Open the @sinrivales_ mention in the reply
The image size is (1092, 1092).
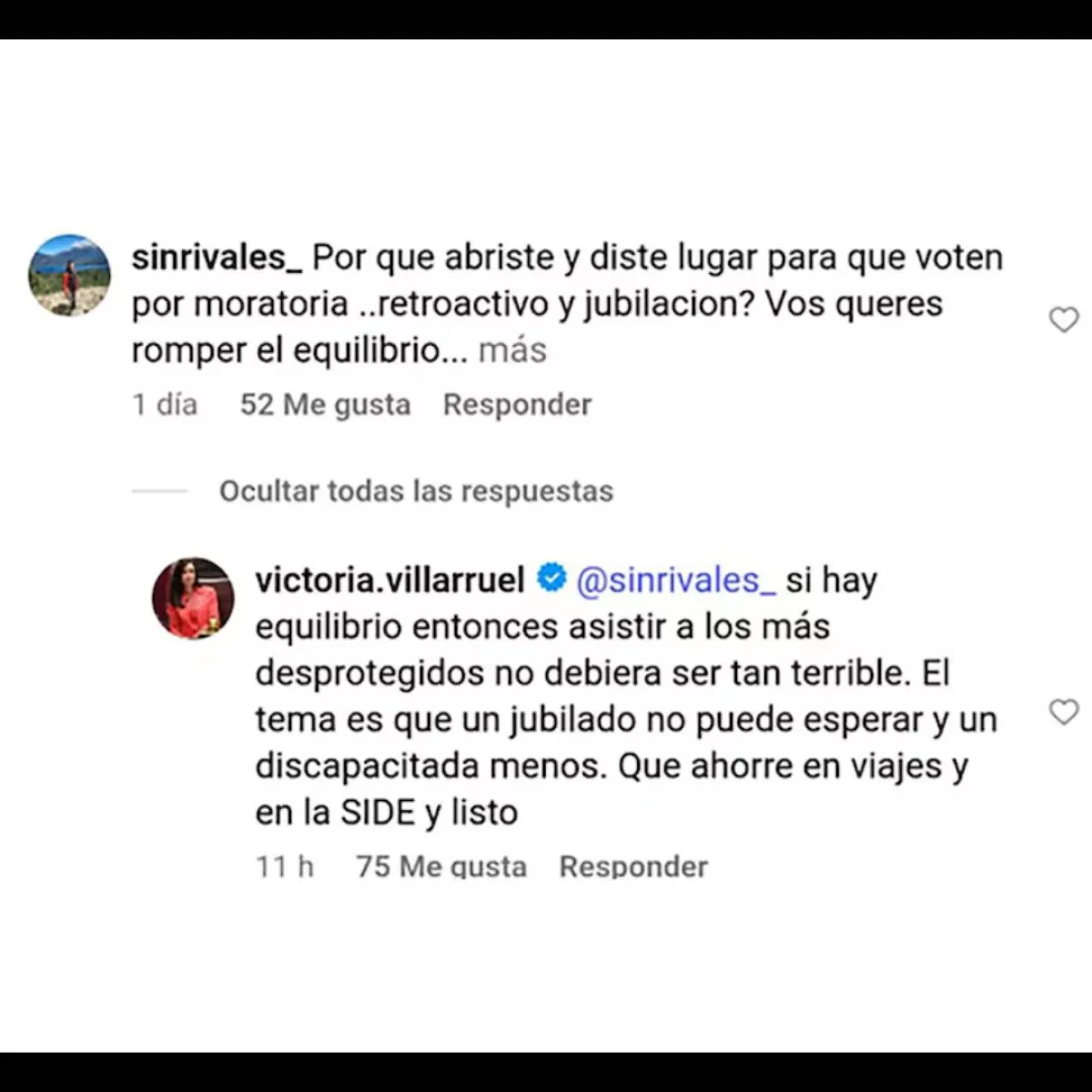point(676,580)
